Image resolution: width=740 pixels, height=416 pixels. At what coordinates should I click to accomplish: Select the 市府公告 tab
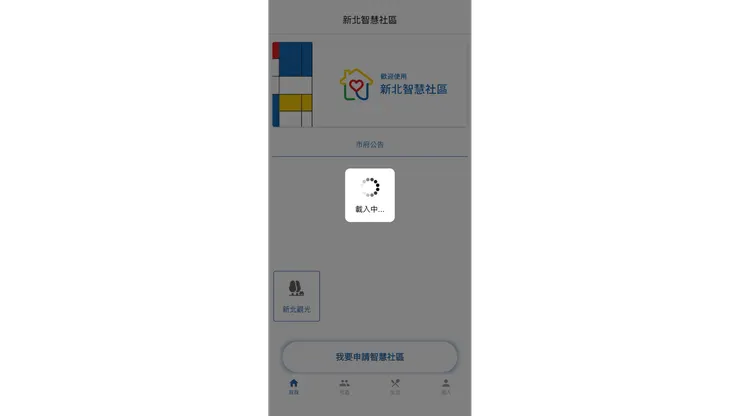pyautogui.click(x=369, y=145)
